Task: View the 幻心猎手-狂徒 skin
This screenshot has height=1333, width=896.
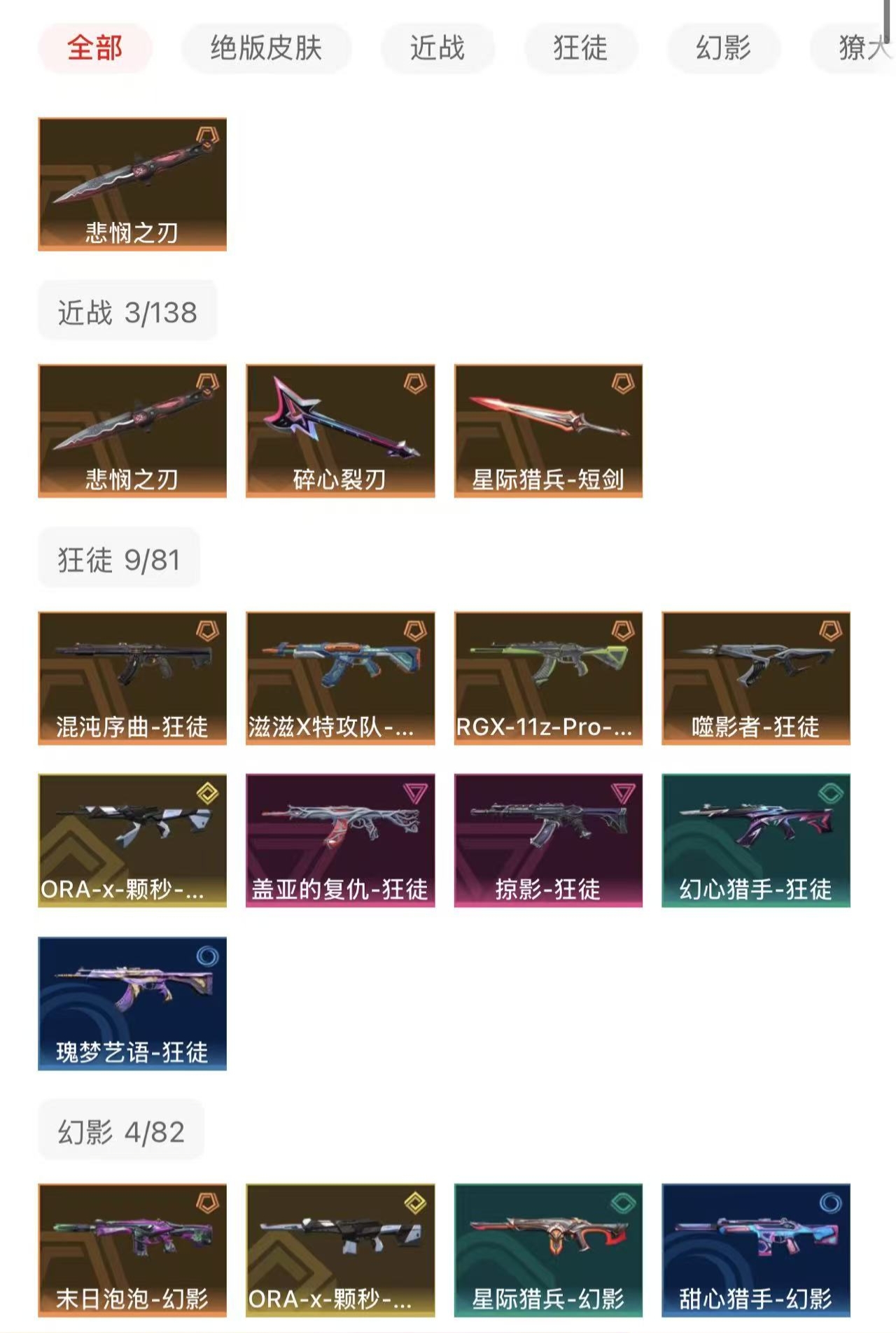Action: pos(756,840)
